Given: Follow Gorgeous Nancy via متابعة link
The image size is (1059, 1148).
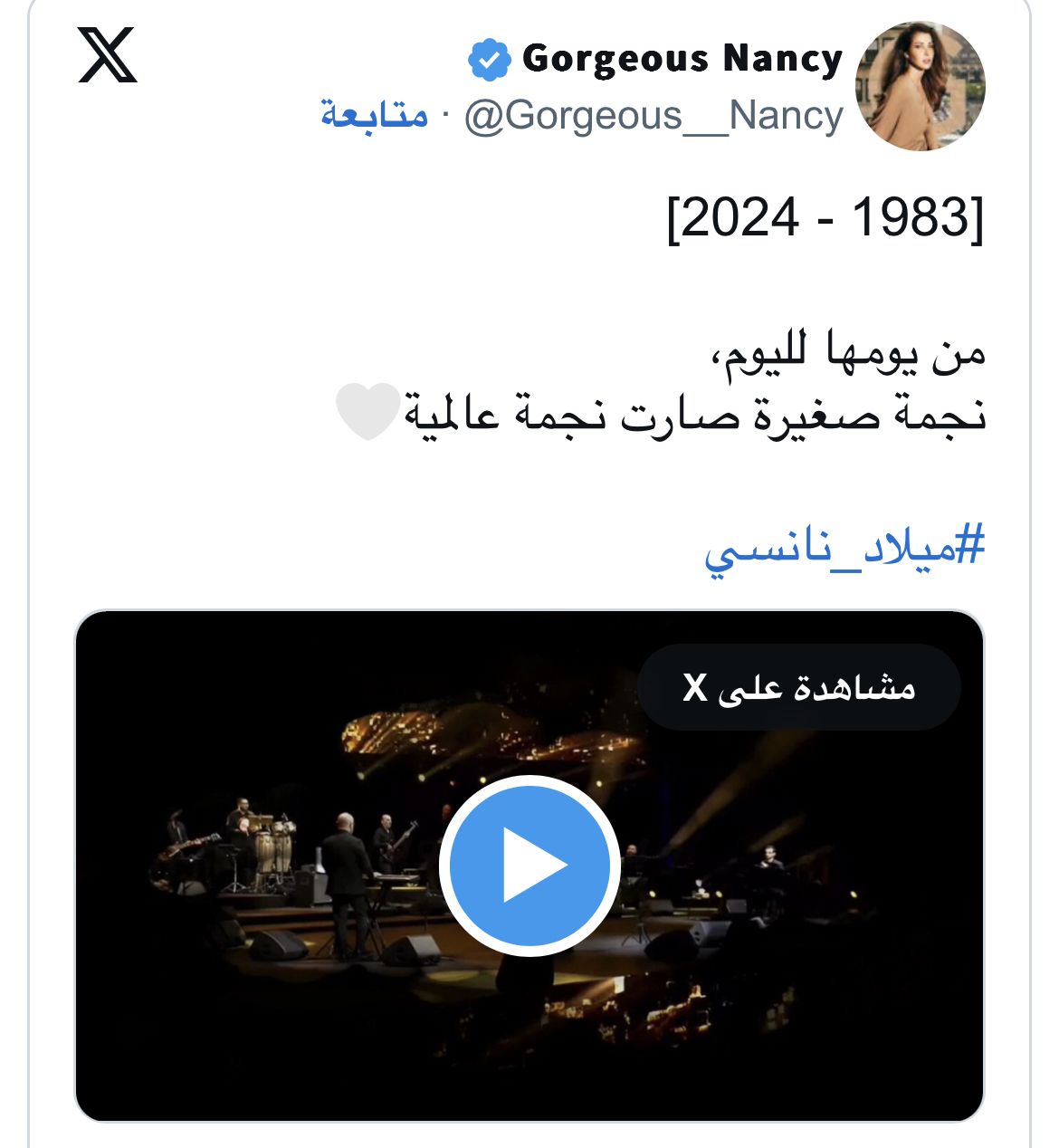Looking at the screenshot, I should click(375, 115).
